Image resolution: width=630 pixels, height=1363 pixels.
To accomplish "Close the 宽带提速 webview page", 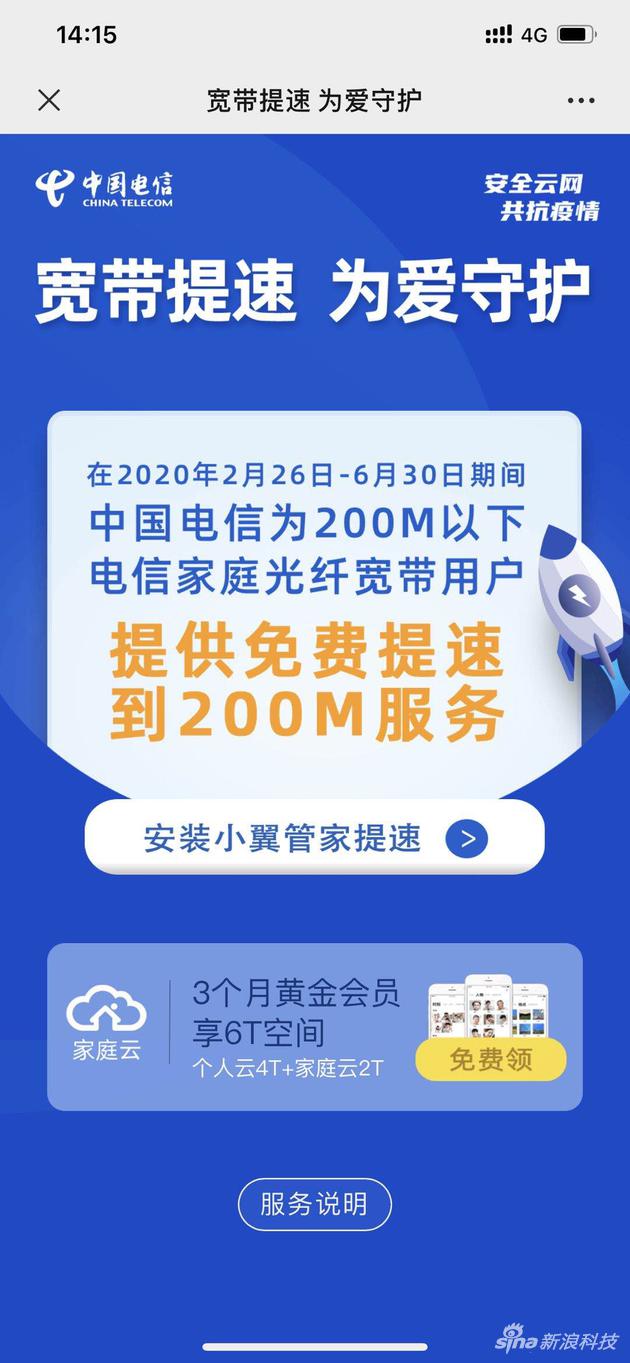I will [49, 100].
